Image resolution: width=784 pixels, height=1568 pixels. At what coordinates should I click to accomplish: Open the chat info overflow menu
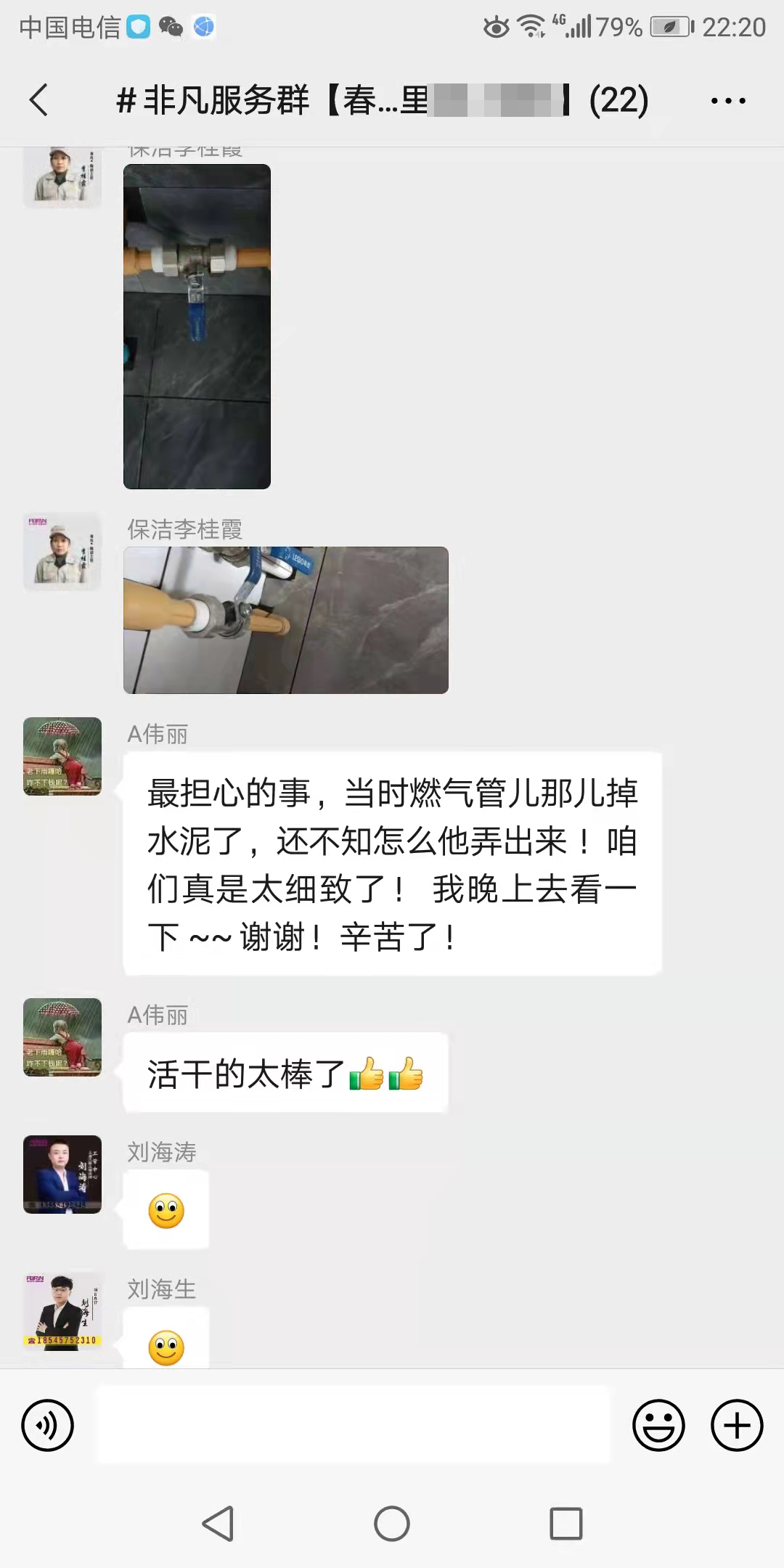(x=727, y=101)
